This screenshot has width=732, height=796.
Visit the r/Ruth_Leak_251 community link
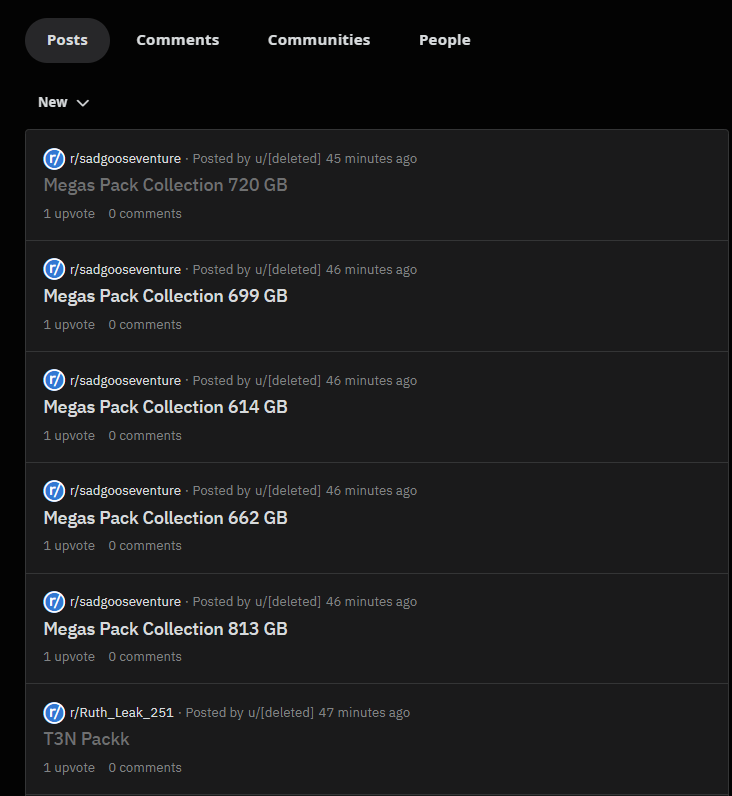122,713
